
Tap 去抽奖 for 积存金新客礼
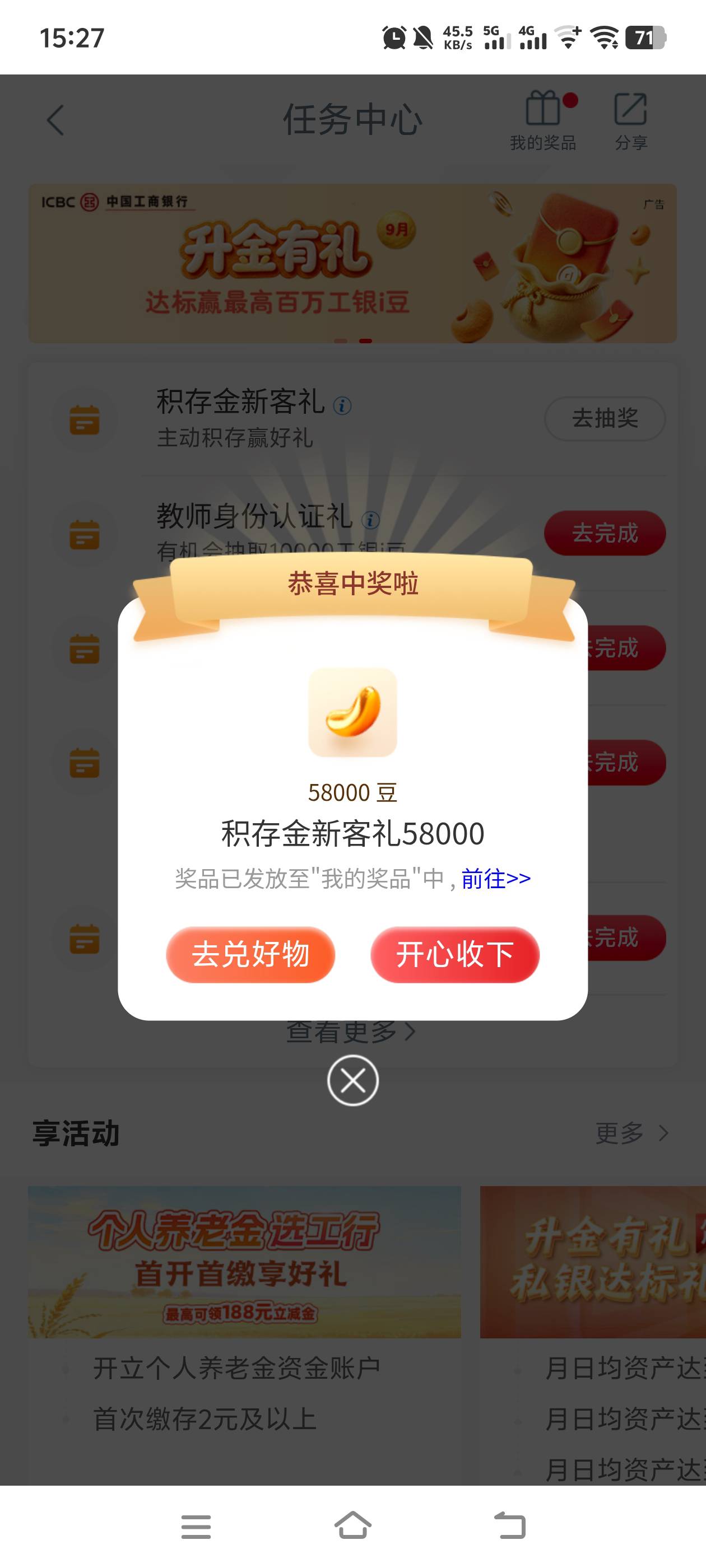coord(604,418)
